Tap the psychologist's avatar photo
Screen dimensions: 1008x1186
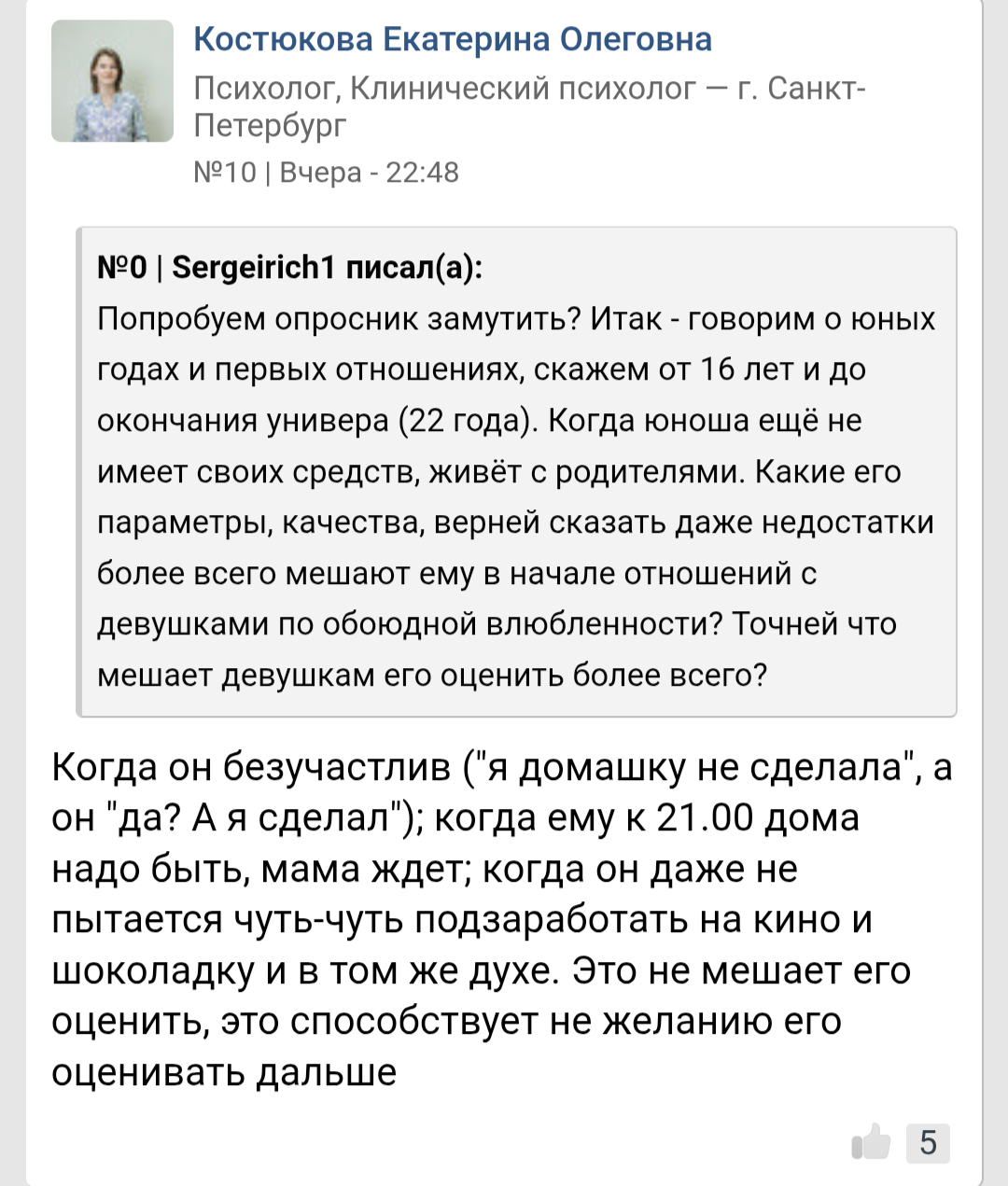(x=112, y=81)
